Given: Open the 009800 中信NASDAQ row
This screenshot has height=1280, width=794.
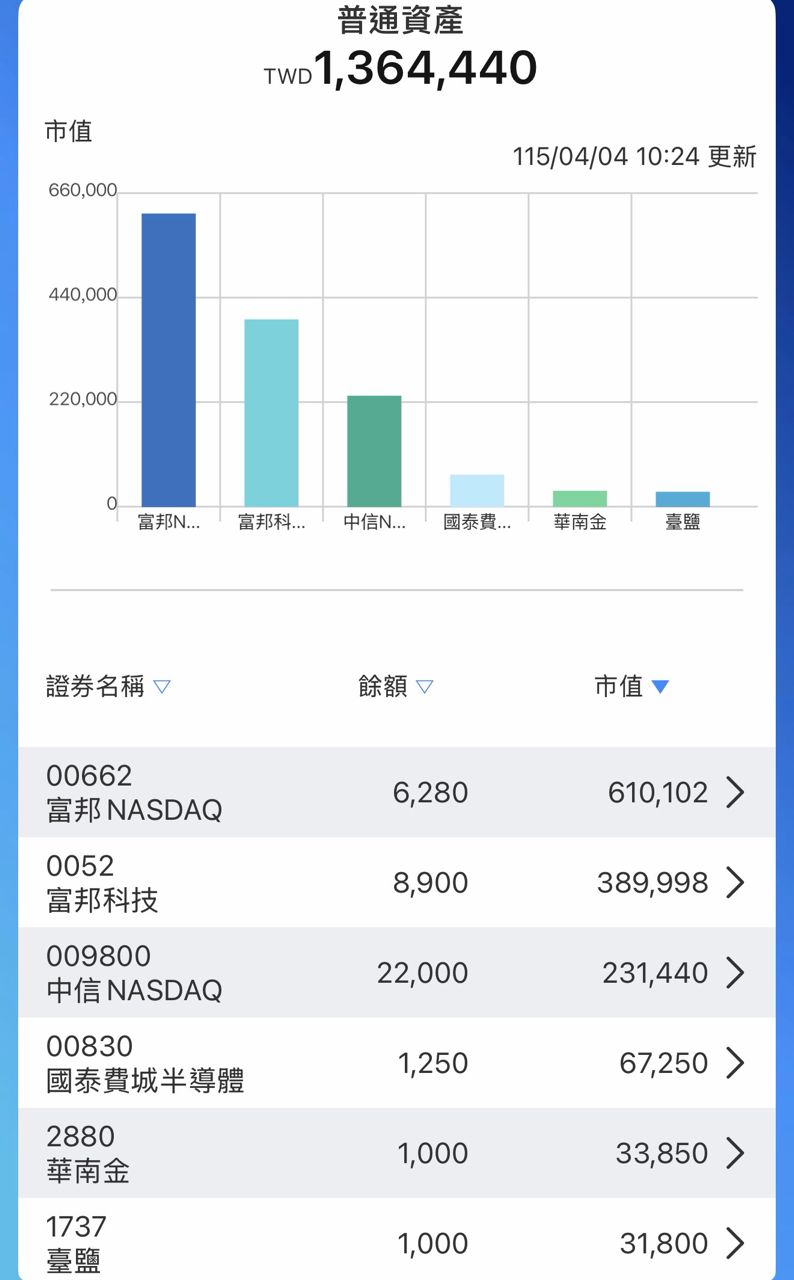Looking at the screenshot, I should 396,973.
